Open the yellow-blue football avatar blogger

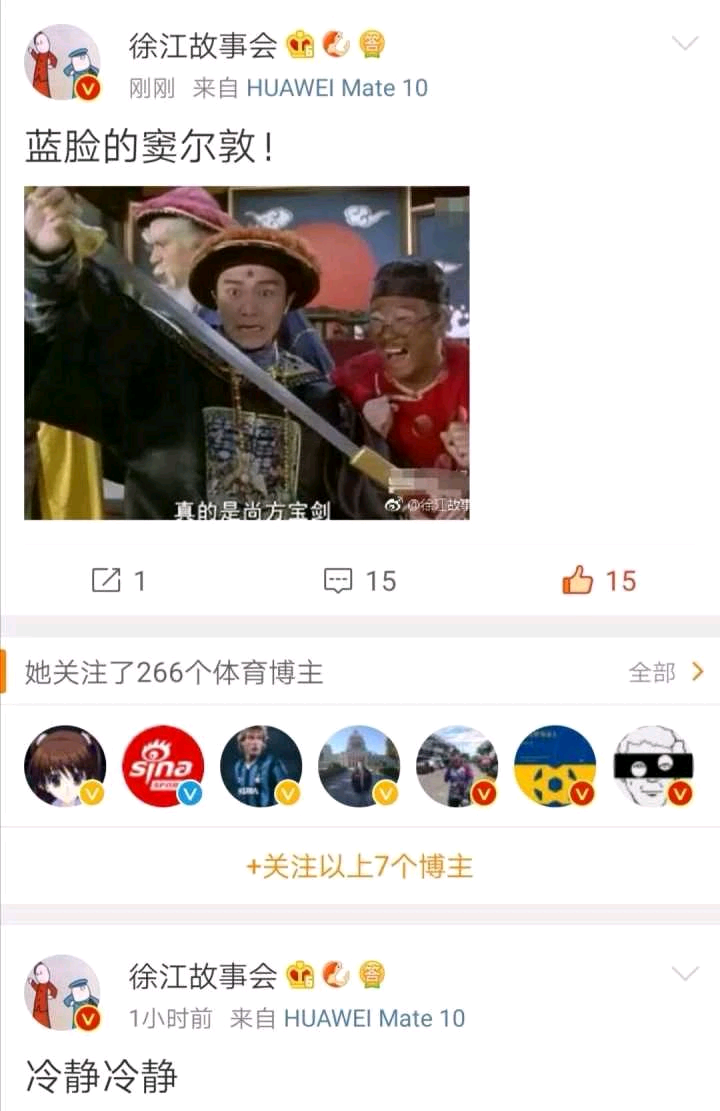pyautogui.click(x=555, y=766)
